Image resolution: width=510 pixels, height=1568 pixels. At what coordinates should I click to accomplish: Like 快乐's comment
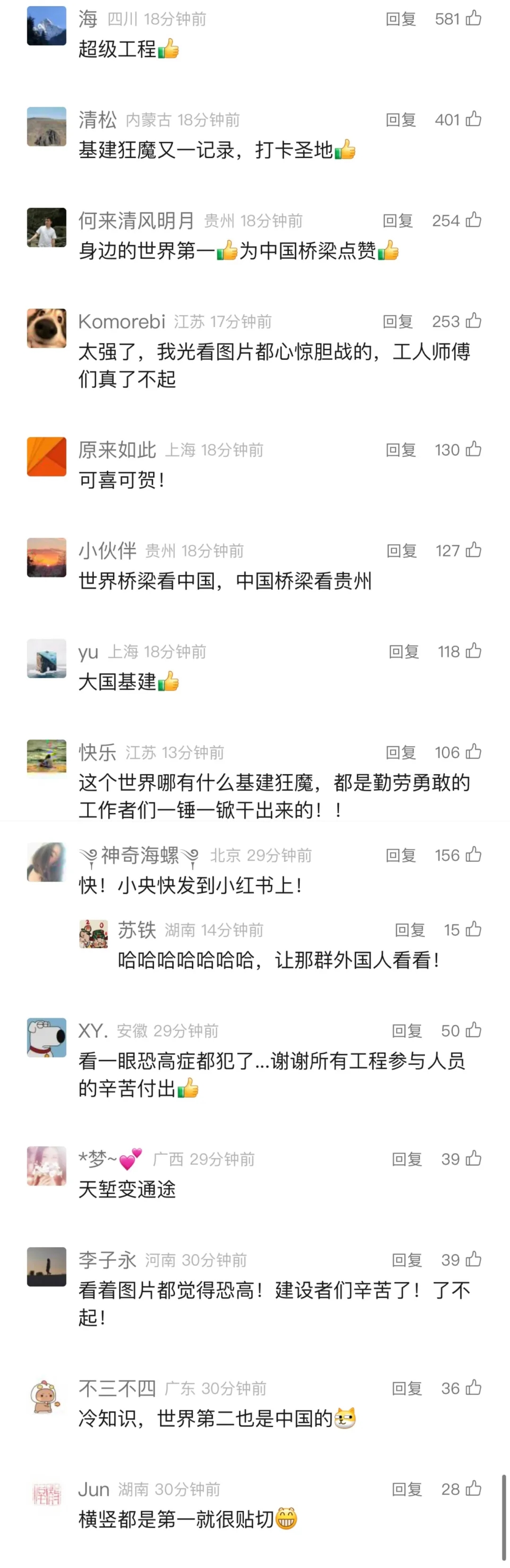pos(474,752)
